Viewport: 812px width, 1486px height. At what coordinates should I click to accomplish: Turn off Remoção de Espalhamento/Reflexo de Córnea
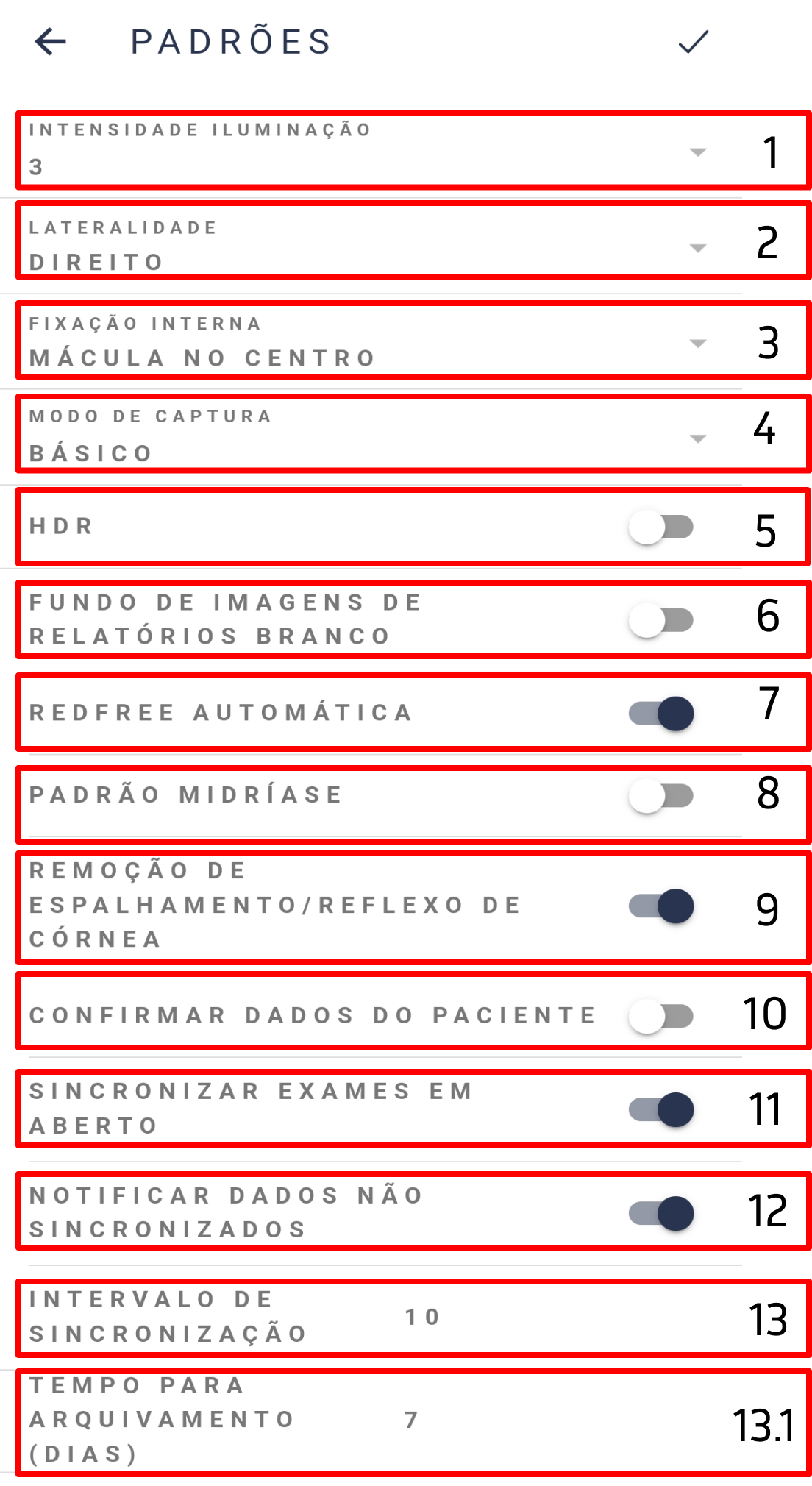(661, 906)
